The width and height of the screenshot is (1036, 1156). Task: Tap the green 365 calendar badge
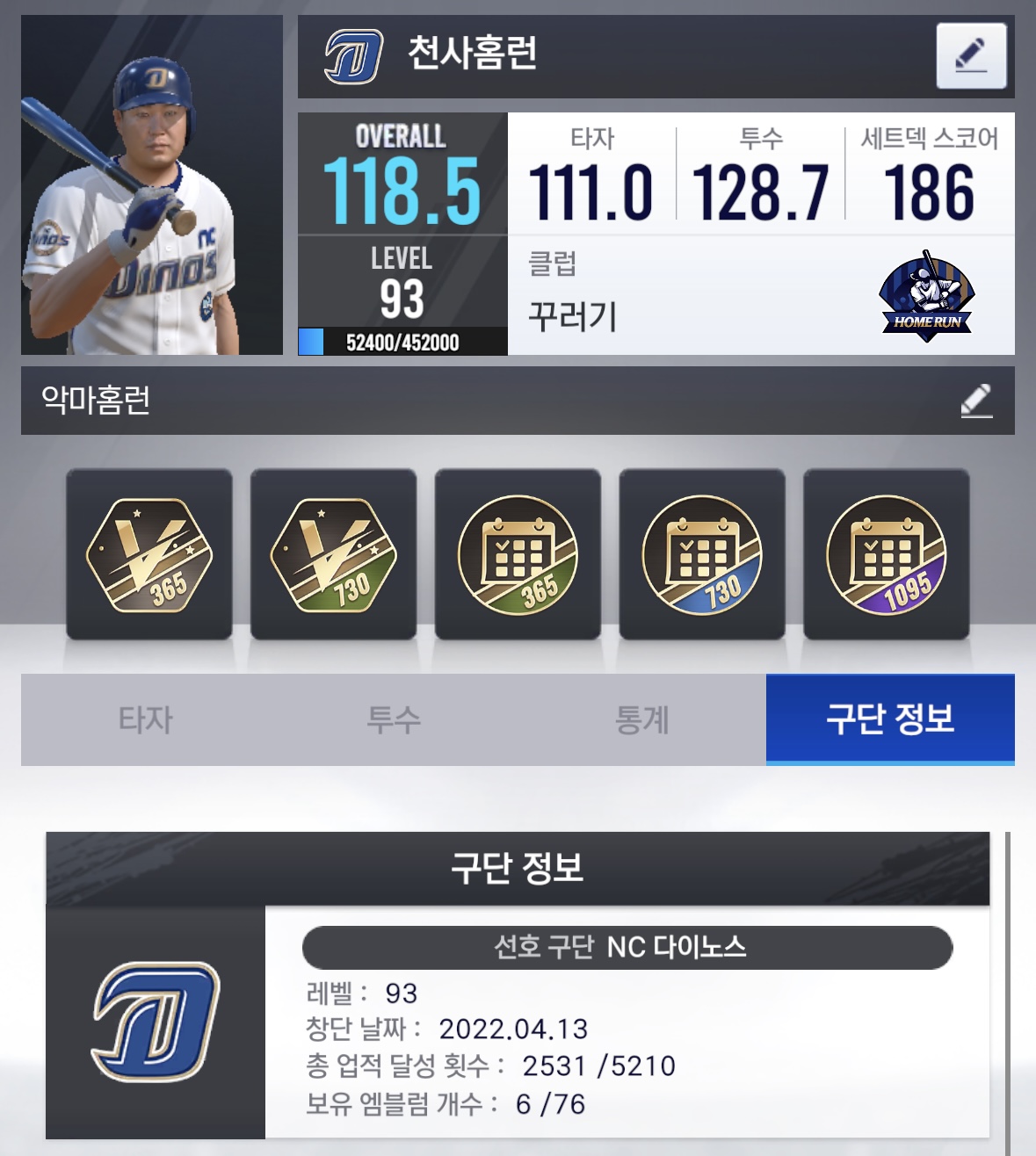[518, 554]
